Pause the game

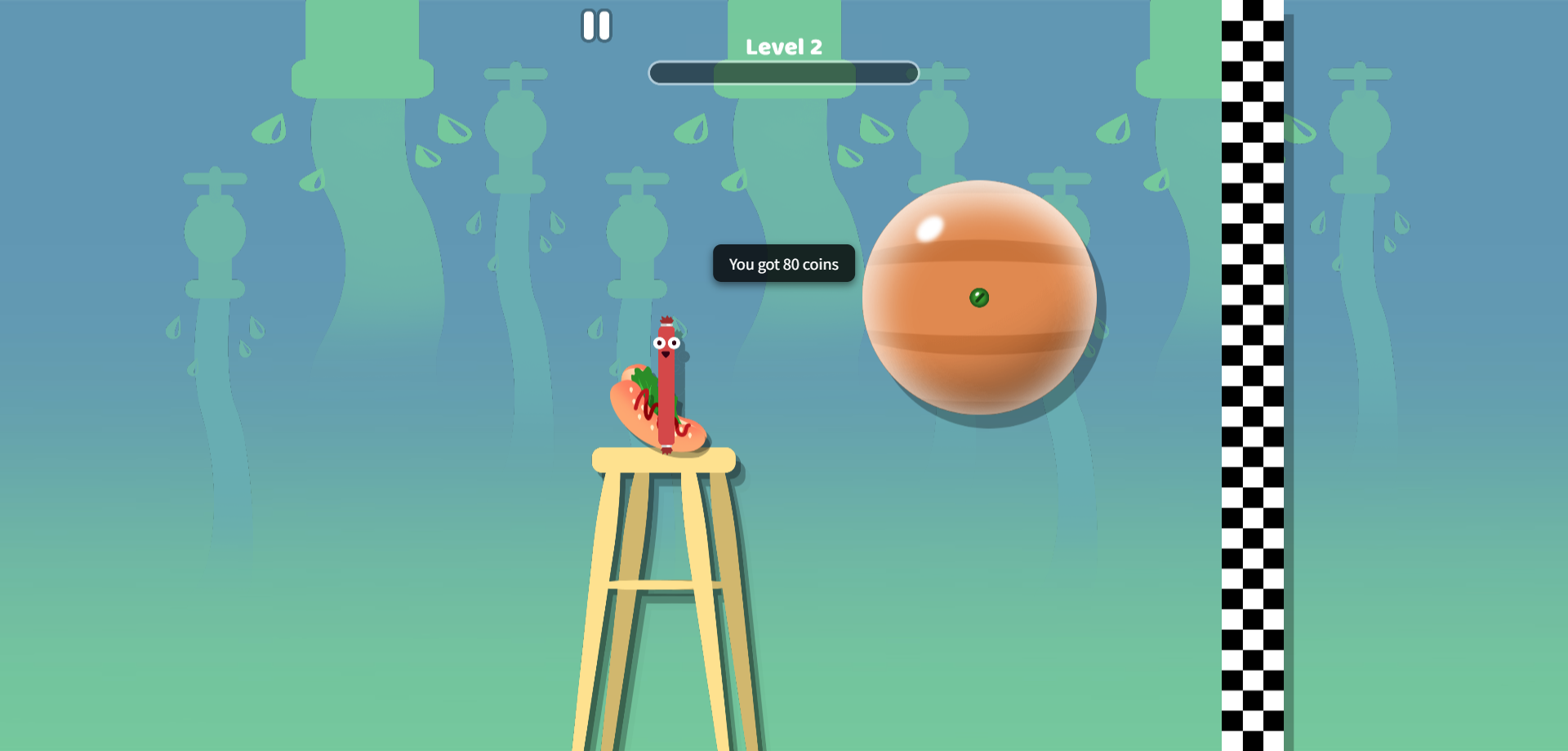pyautogui.click(x=596, y=26)
